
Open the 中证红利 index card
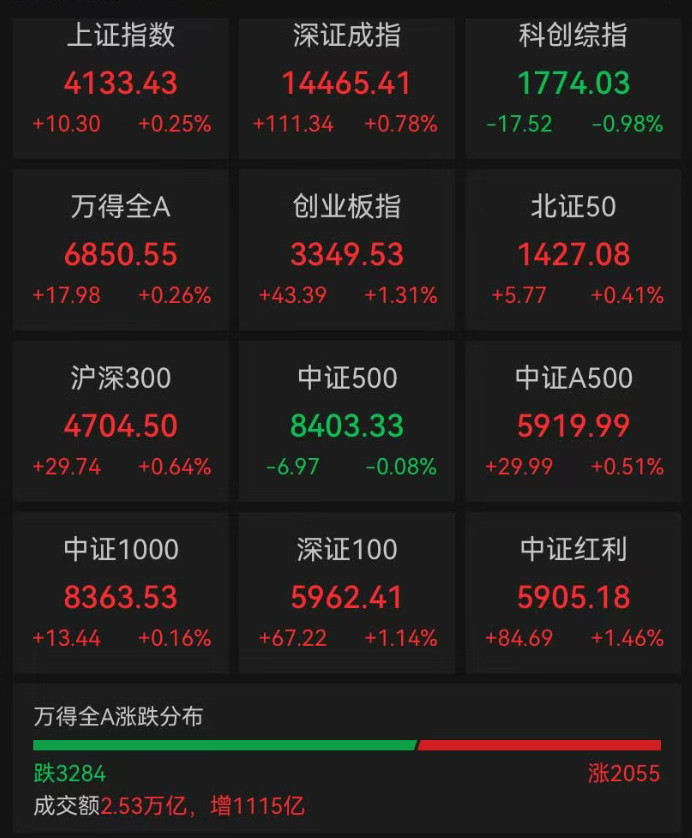[x=573, y=595]
